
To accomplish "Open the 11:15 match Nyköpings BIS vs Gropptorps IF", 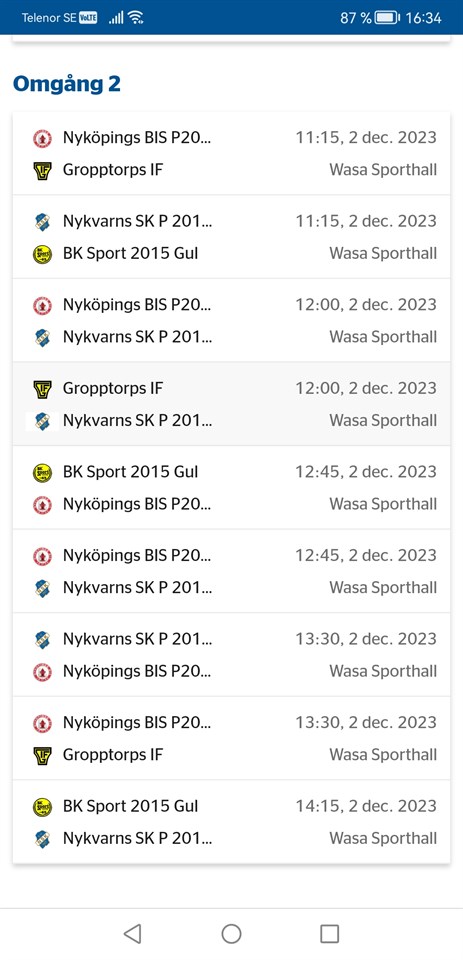I will [x=232, y=153].
